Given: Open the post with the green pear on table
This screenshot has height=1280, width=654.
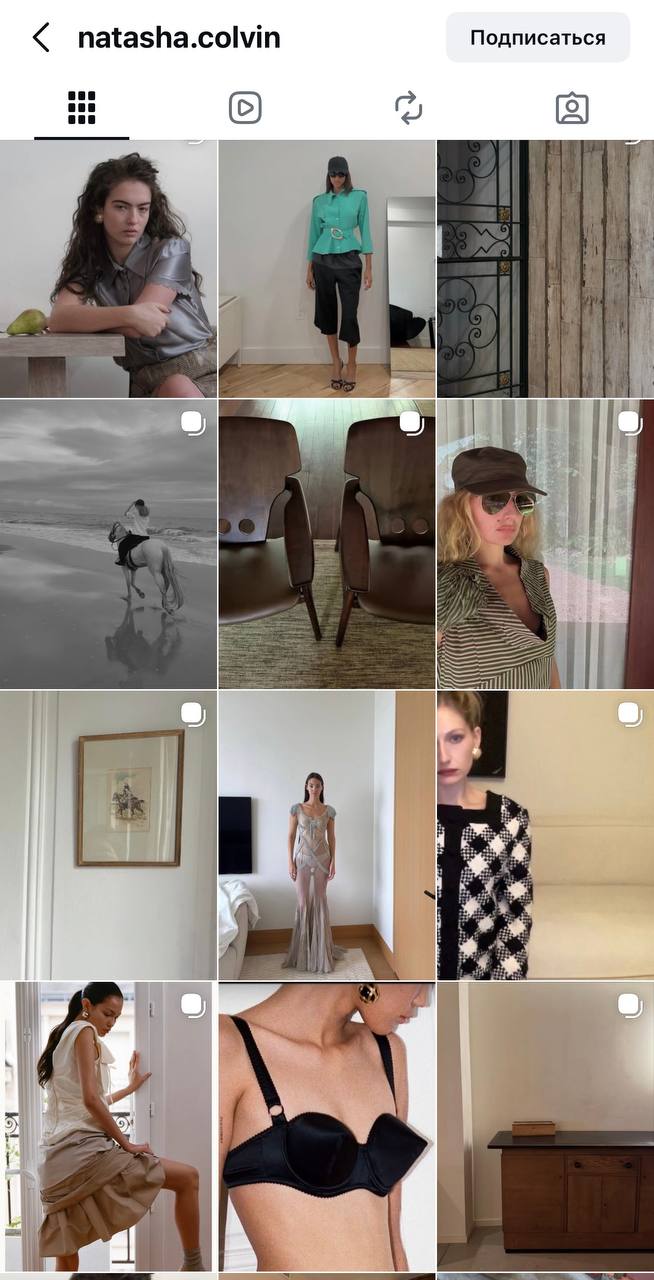Looking at the screenshot, I should [x=108, y=268].
